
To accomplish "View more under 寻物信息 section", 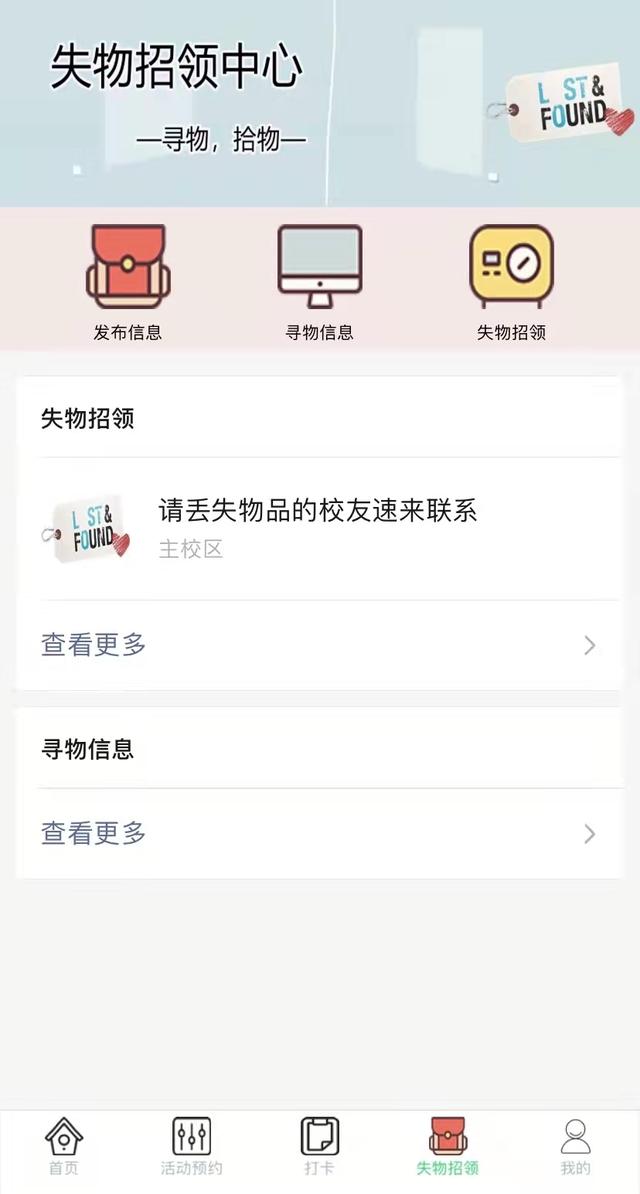I will (318, 833).
